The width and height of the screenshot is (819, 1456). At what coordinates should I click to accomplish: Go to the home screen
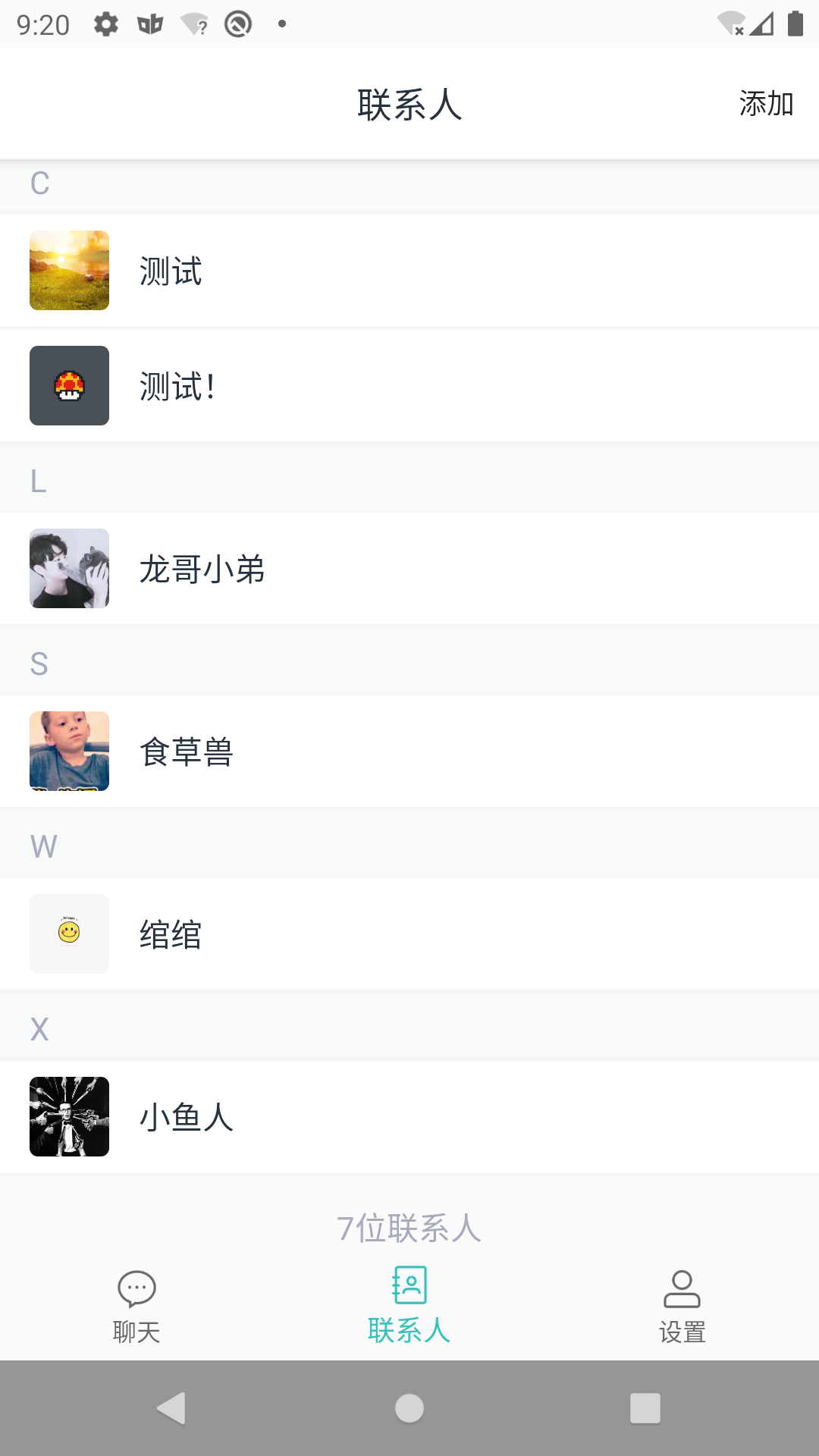pos(409,1408)
